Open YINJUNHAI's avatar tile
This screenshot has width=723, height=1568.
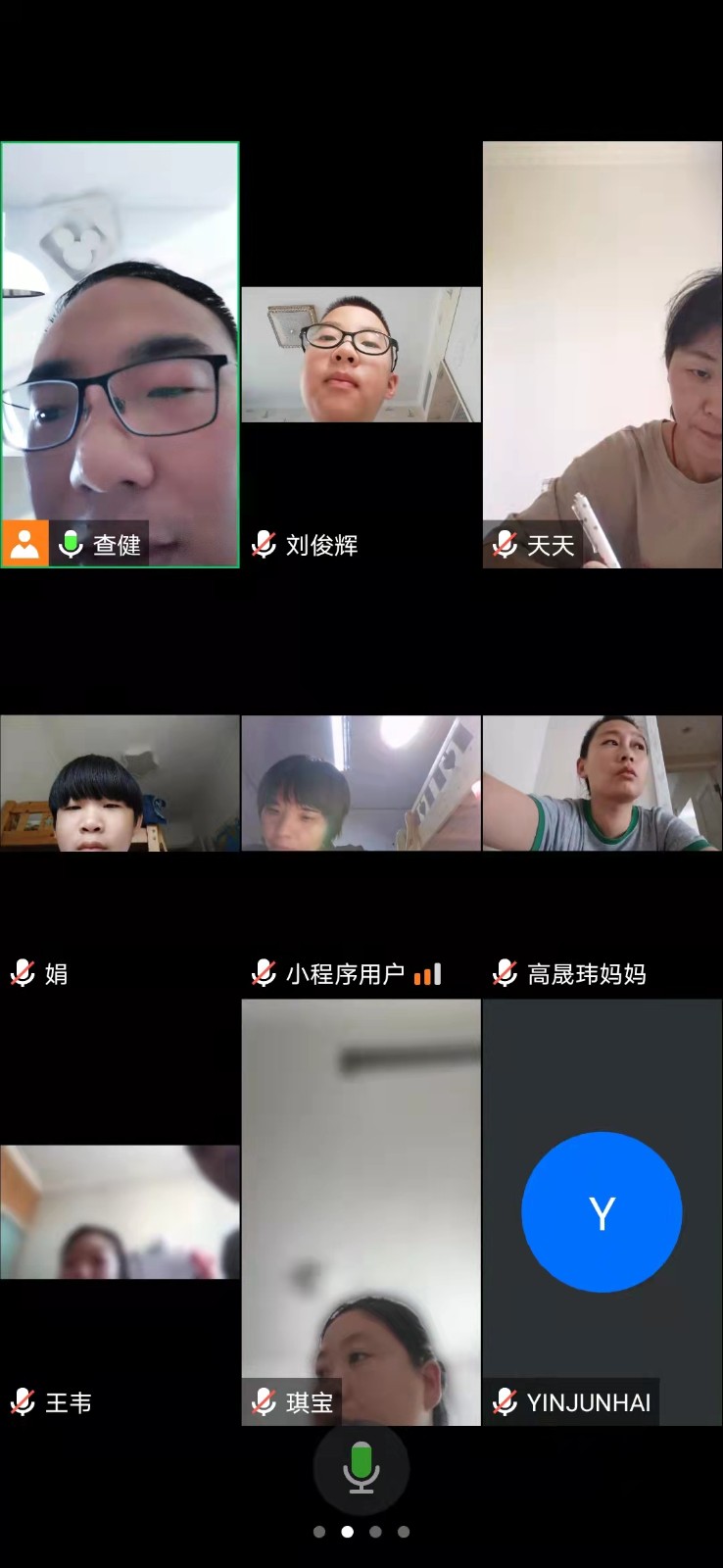point(602,1212)
